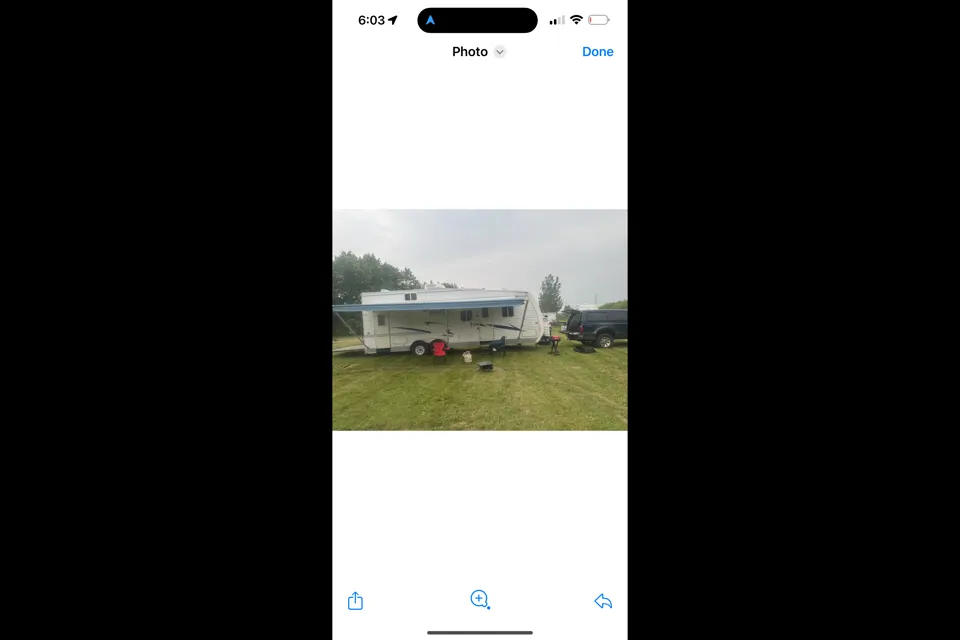Share this photo
Screen dimensions: 960x640
point(355,601)
